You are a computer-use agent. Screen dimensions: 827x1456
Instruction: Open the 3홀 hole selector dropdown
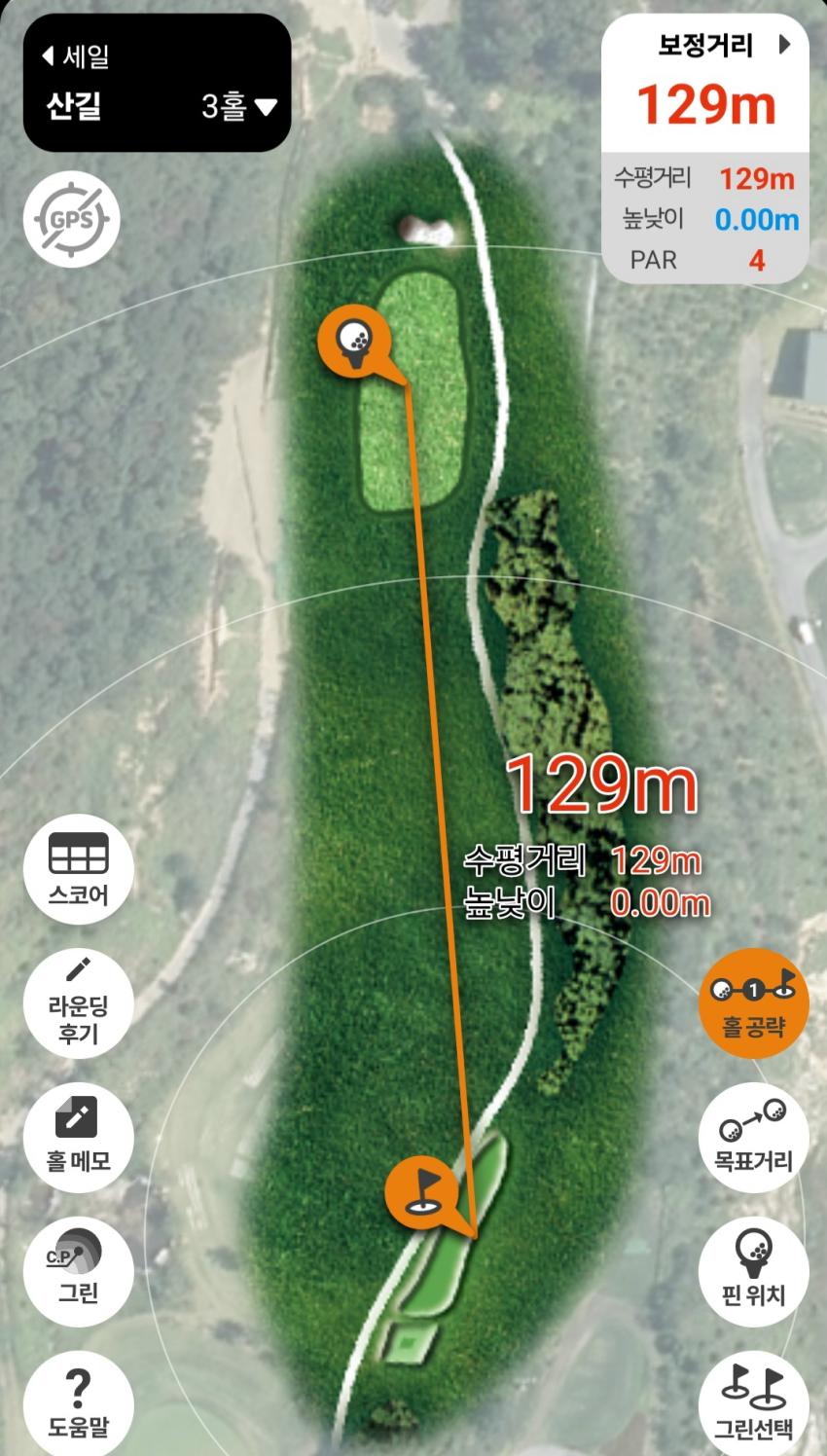pos(239,106)
